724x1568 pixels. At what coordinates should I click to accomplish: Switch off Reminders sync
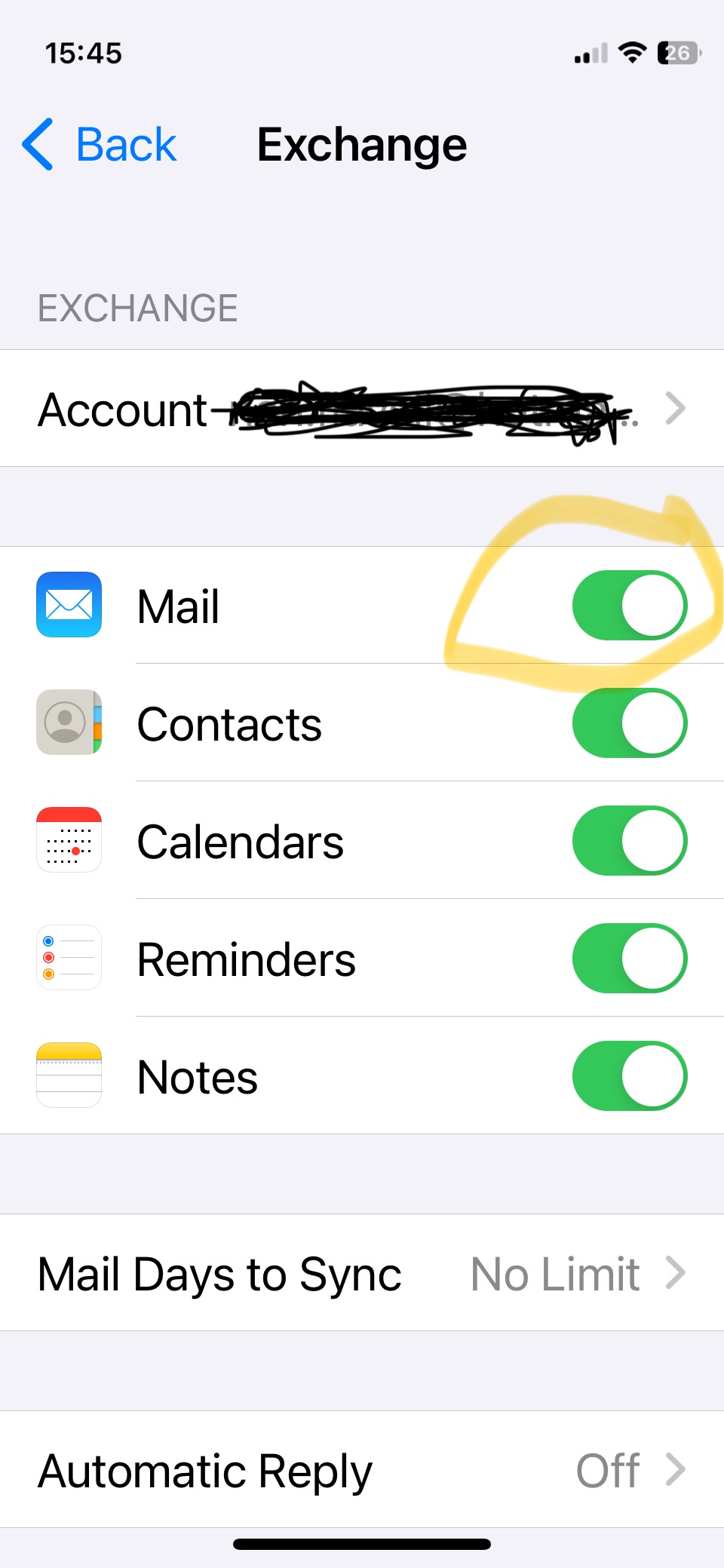629,959
